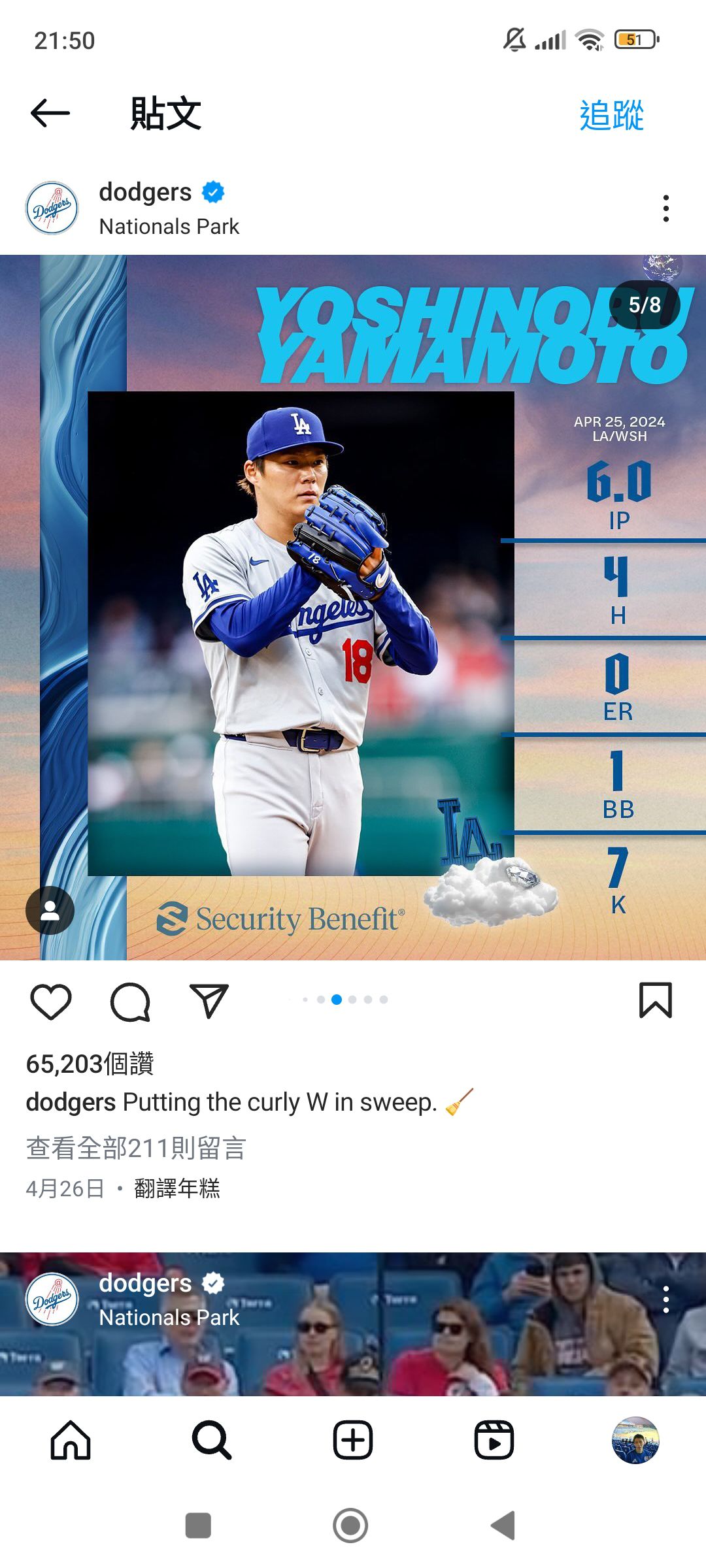Comment on the Yamamoto post
This screenshot has width=706, height=1568.
(131, 1001)
